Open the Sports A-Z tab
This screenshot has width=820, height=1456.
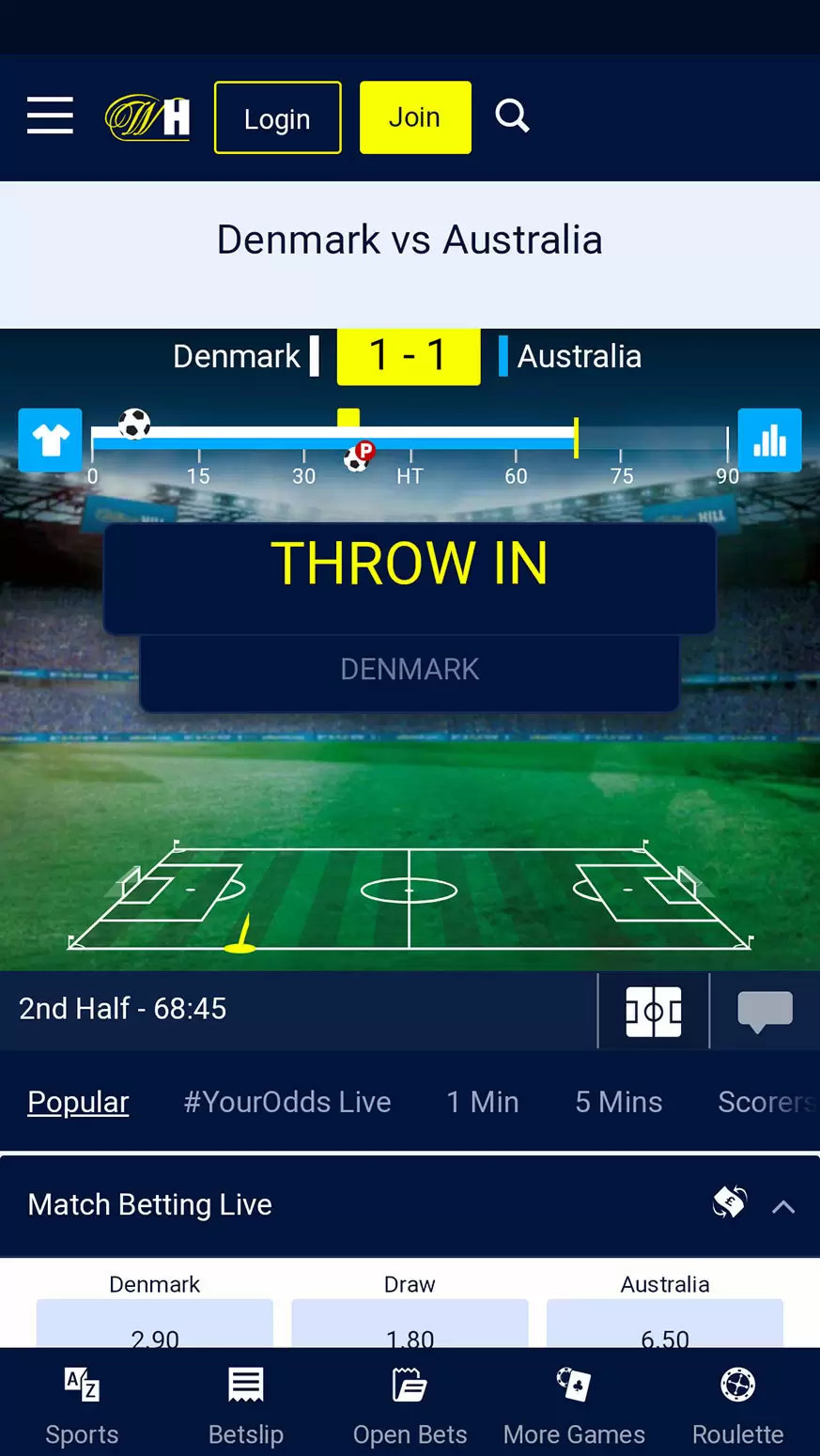point(82,1403)
